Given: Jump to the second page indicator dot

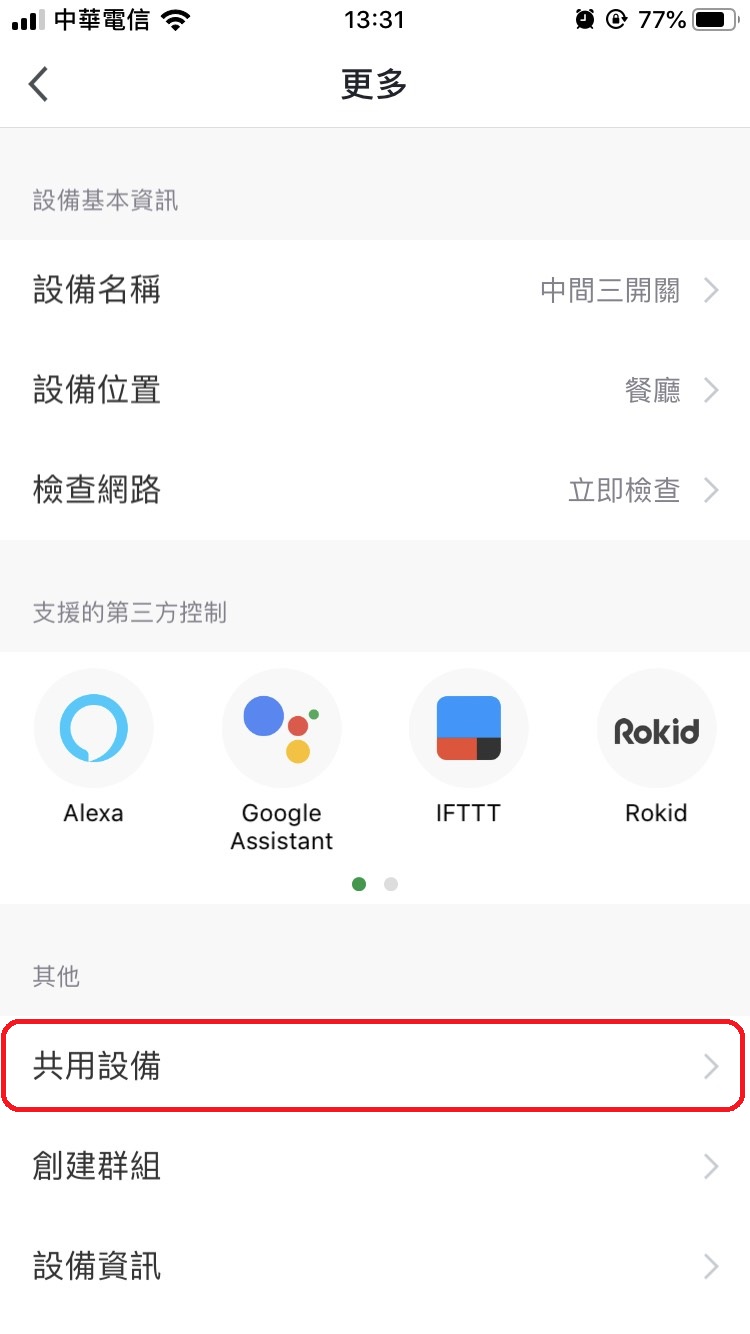Looking at the screenshot, I should point(391,884).
